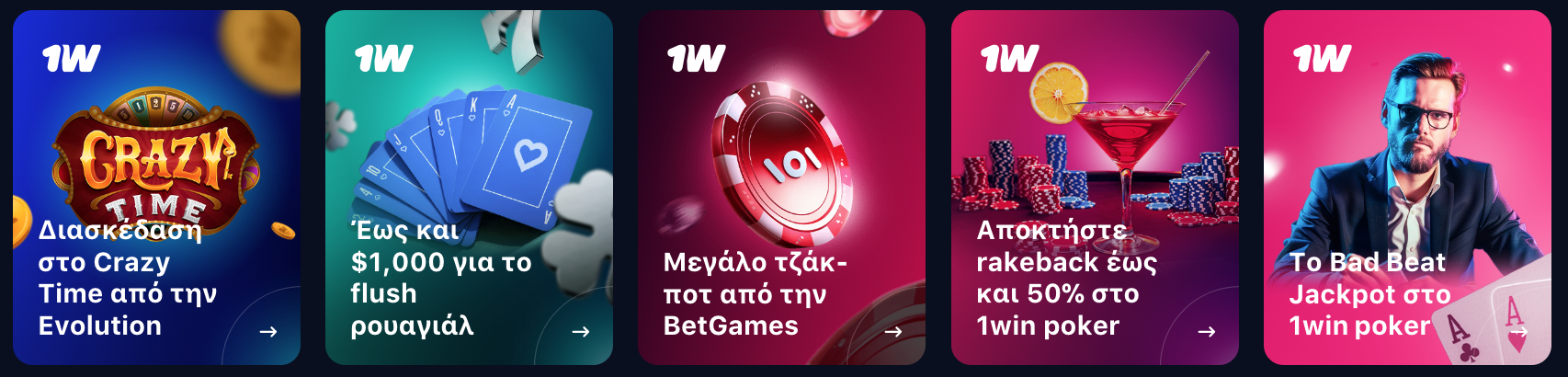
Task: Select the Bad Beat Jackpot poker card
Action: pyautogui.click(x=1407, y=188)
